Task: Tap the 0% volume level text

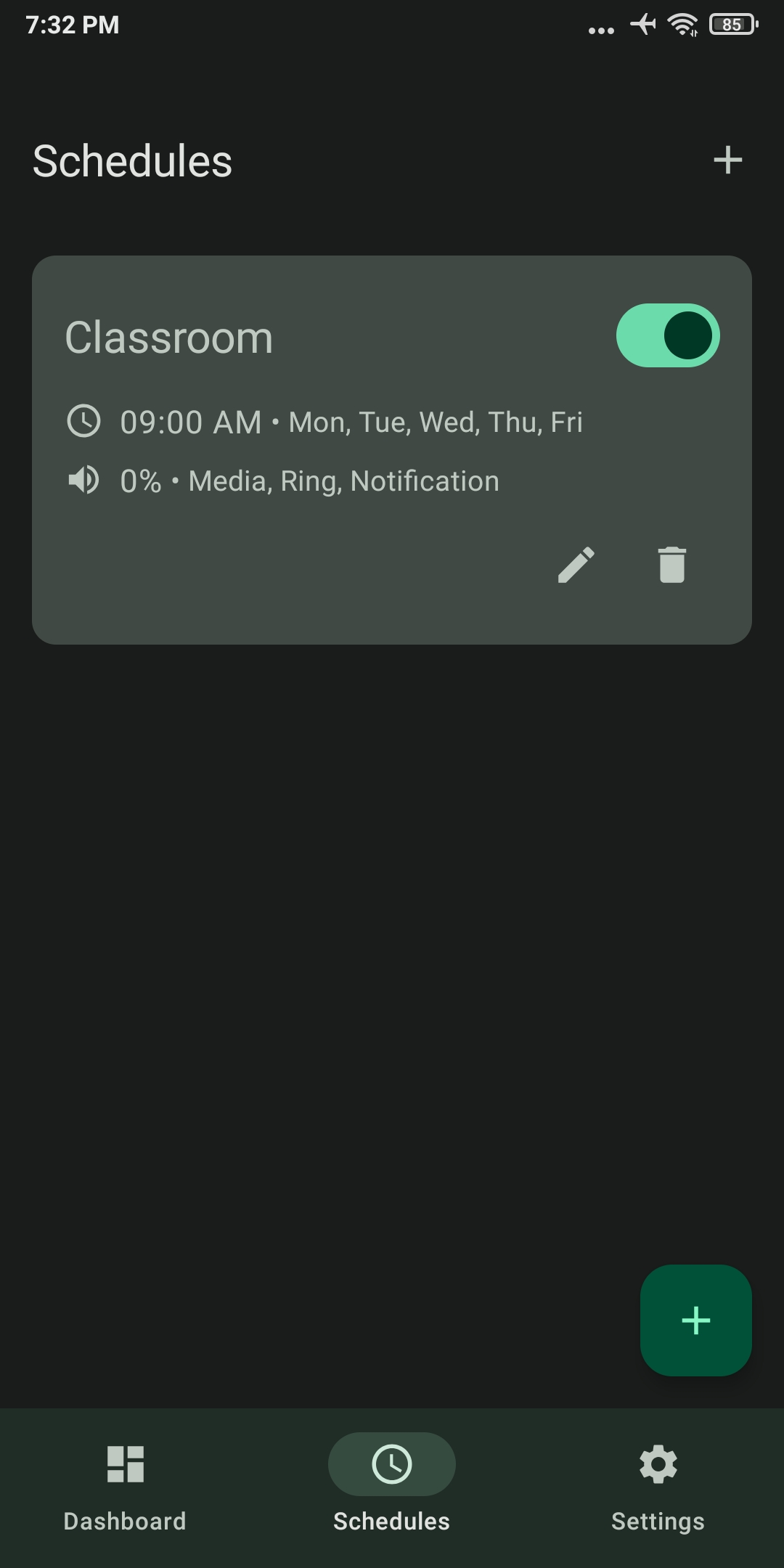Action: pos(140,480)
